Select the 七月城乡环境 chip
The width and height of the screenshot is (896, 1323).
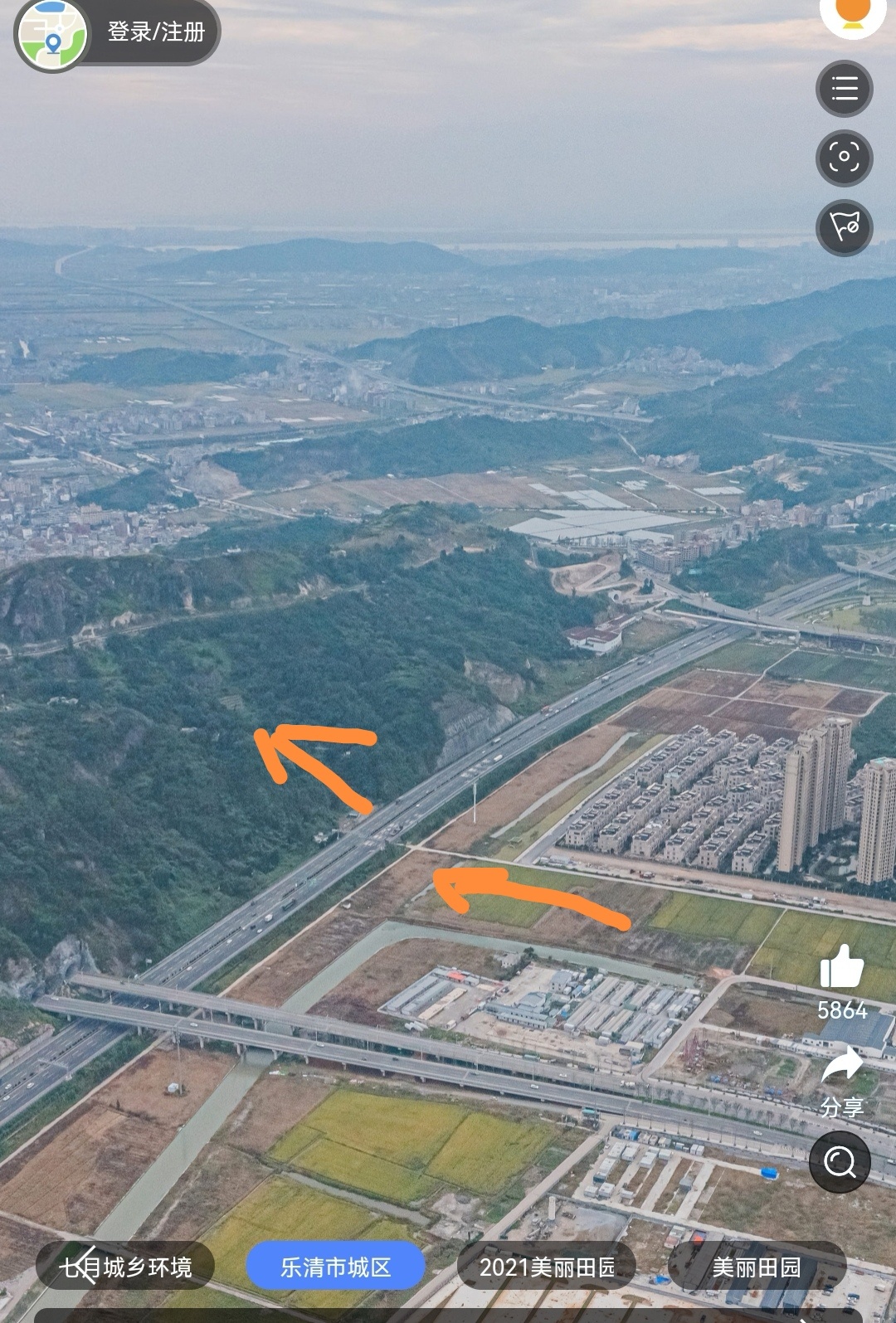coord(125,1267)
